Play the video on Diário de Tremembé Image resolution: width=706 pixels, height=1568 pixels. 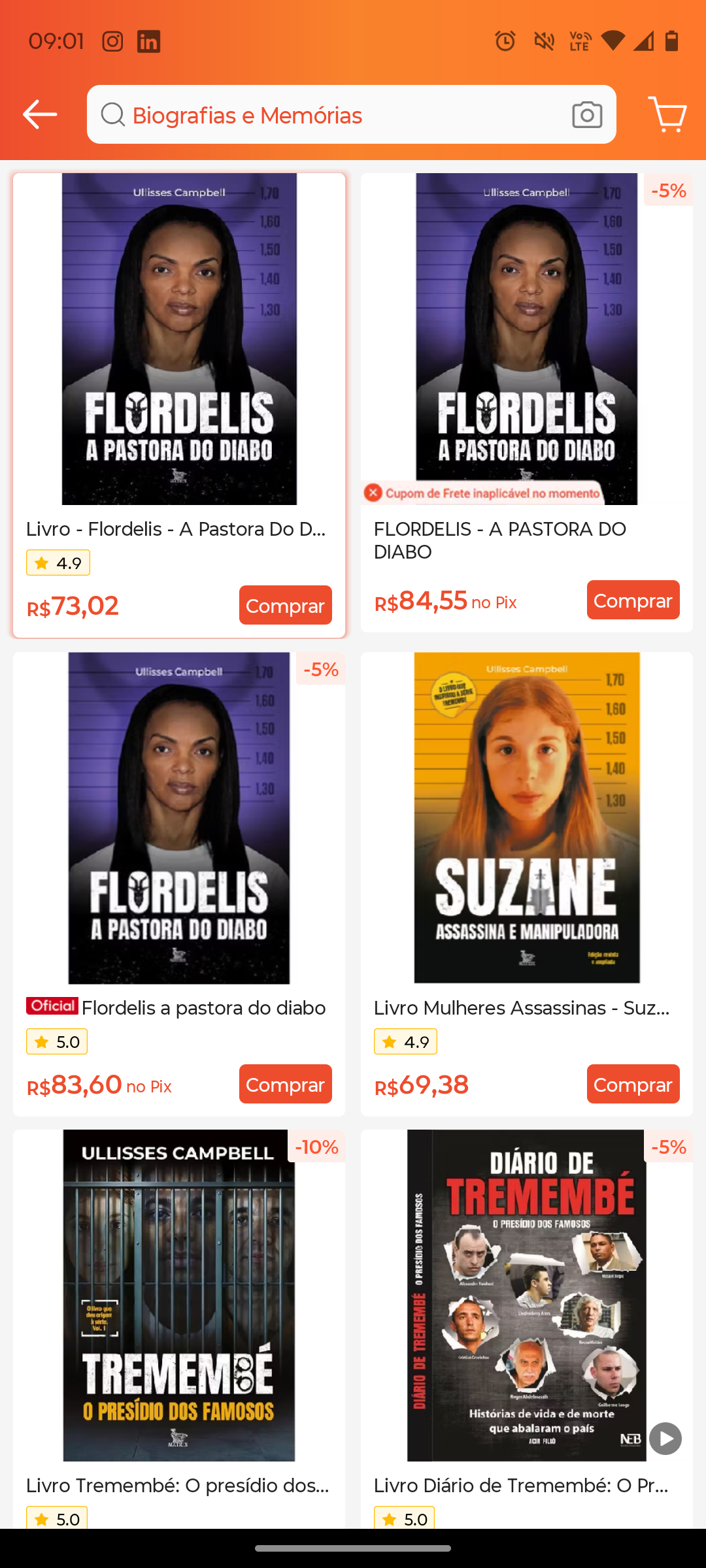coord(665,1439)
